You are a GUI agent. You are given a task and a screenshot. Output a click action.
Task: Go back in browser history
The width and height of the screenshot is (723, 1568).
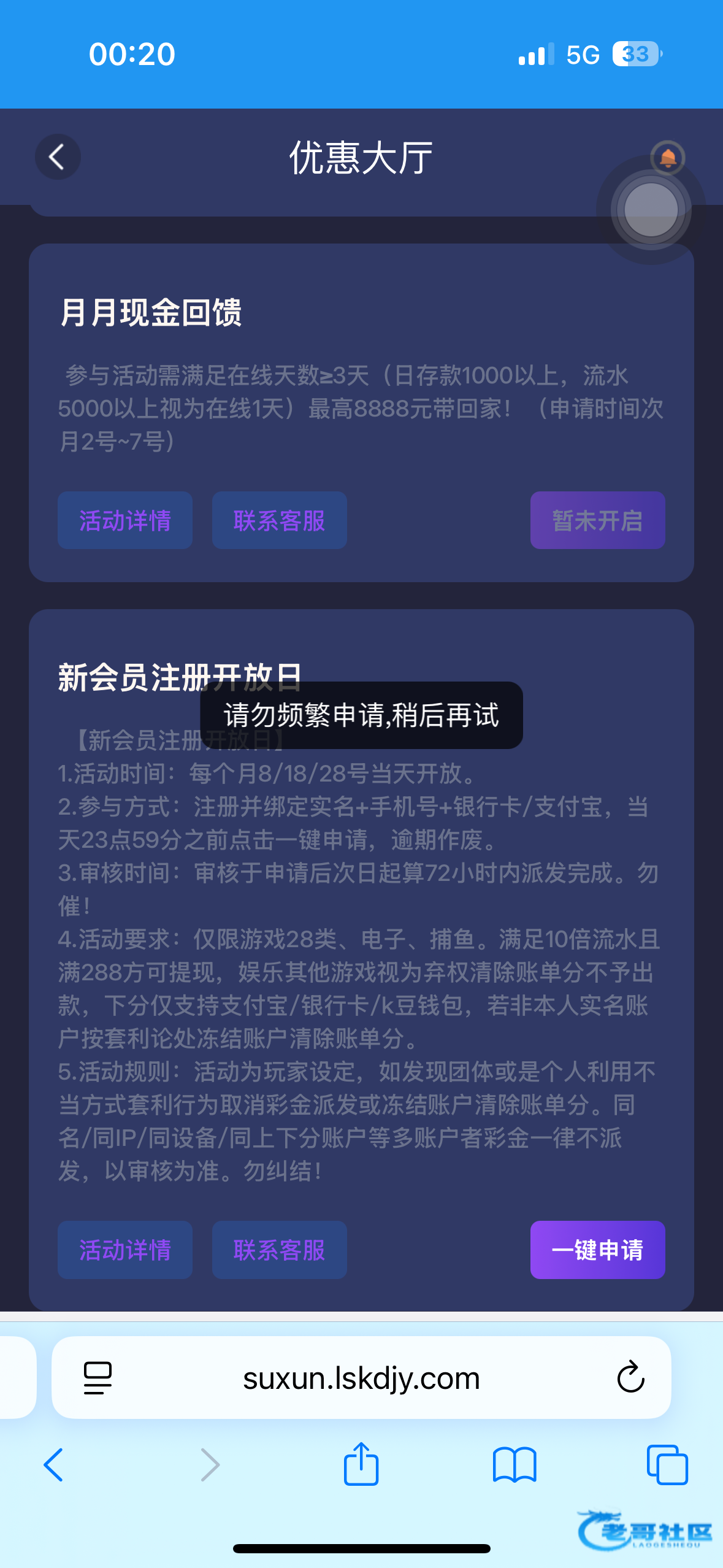(54, 1465)
